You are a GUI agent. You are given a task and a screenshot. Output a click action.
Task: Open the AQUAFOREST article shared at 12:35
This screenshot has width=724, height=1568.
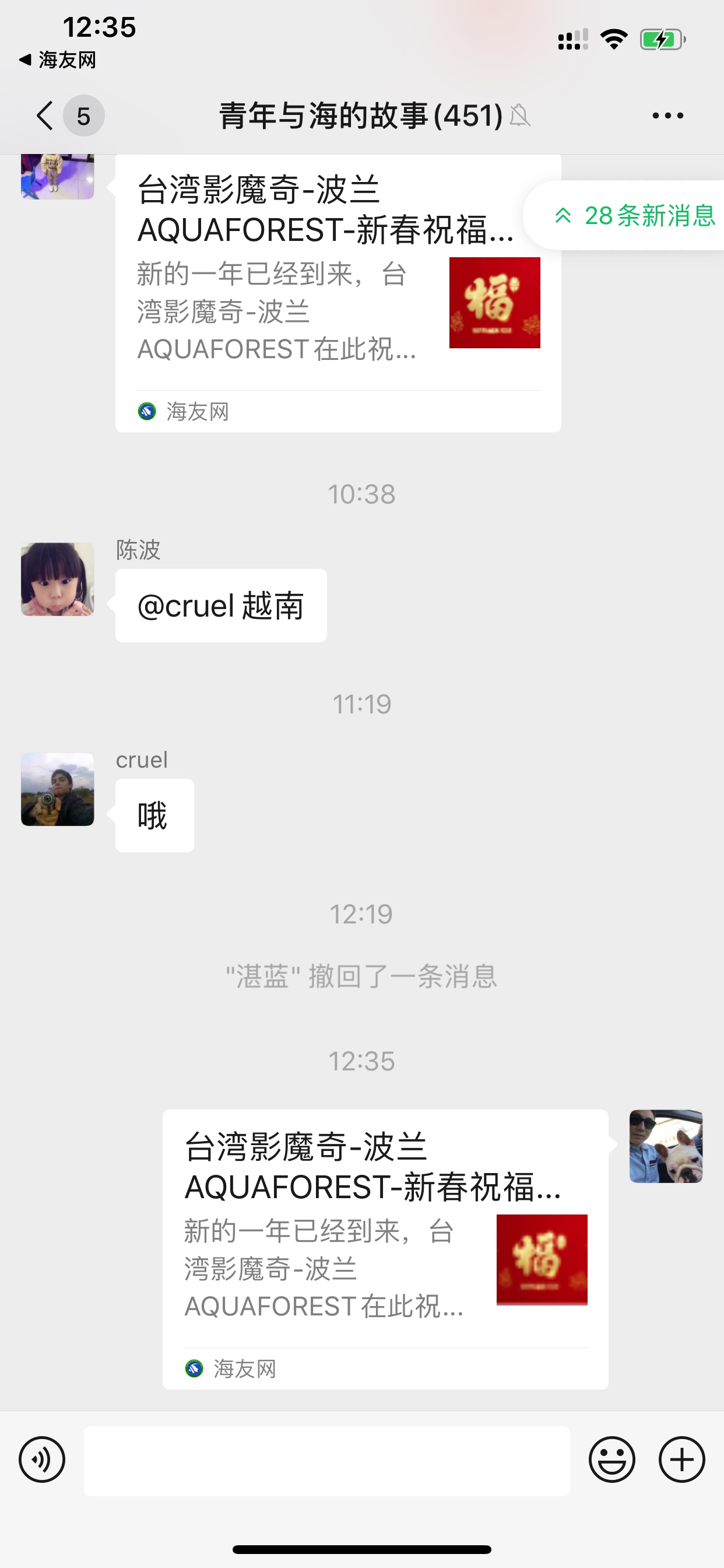coord(385,1248)
